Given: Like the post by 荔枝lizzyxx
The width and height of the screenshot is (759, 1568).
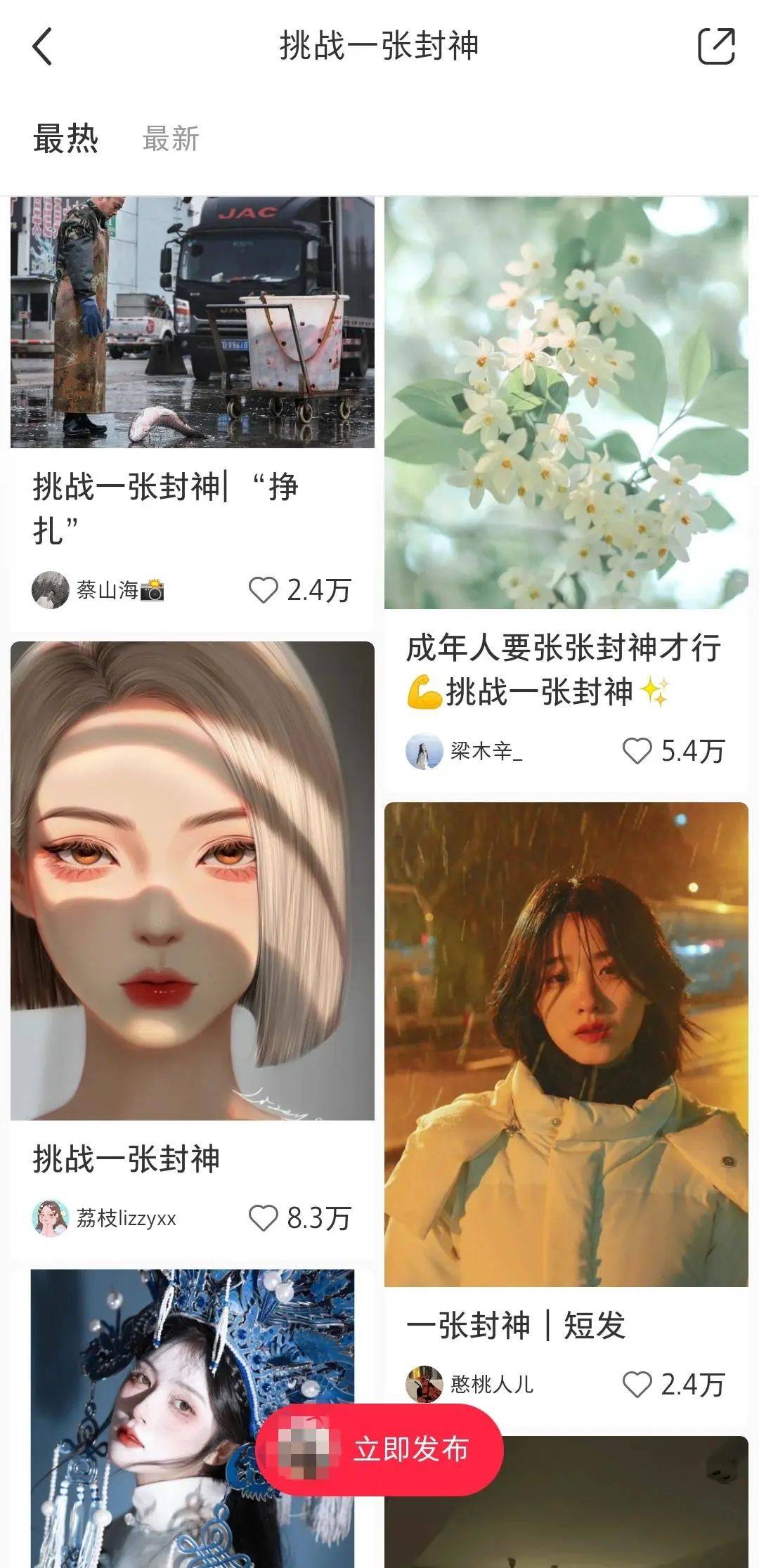Looking at the screenshot, I should click(x=264, y=1218).
